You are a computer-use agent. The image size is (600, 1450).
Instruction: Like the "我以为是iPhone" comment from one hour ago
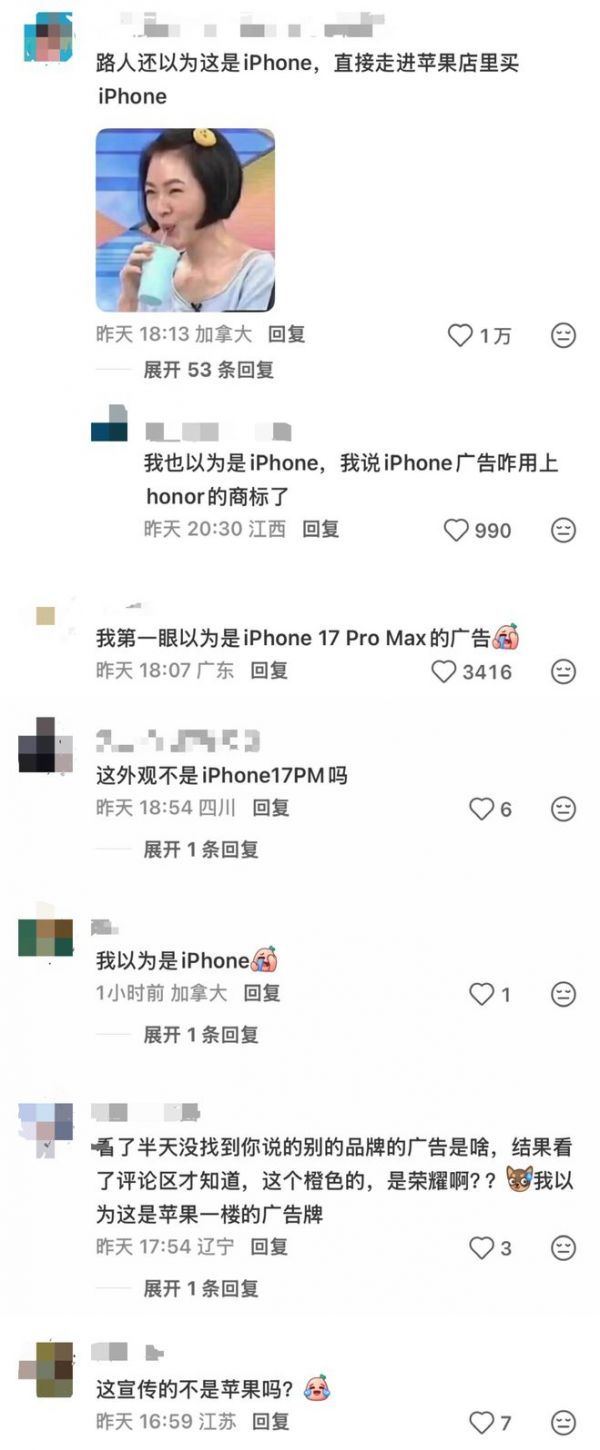[x=482, y=994]
